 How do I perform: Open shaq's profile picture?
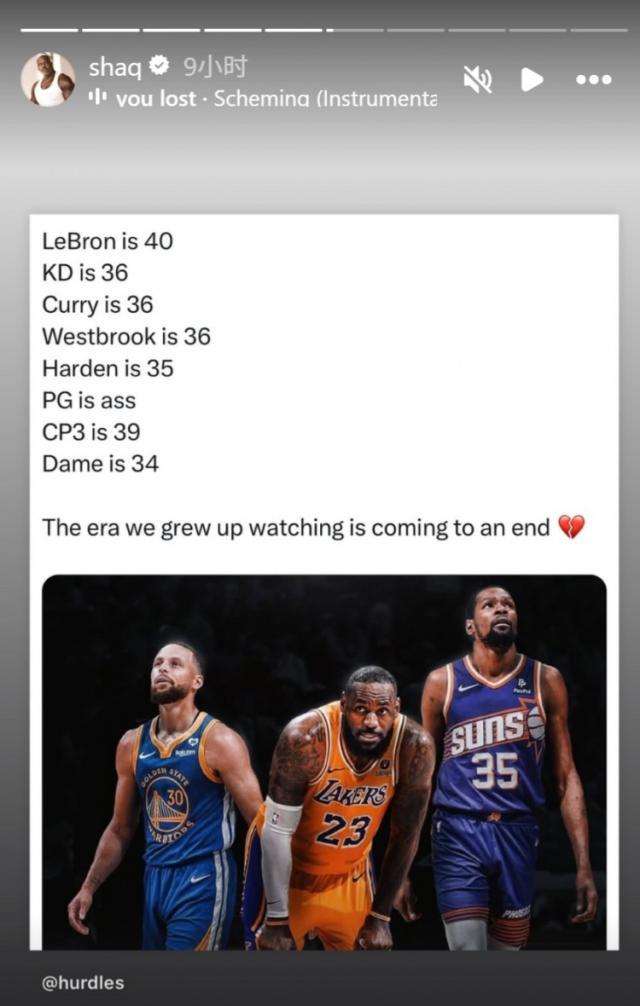click(48, 80)
